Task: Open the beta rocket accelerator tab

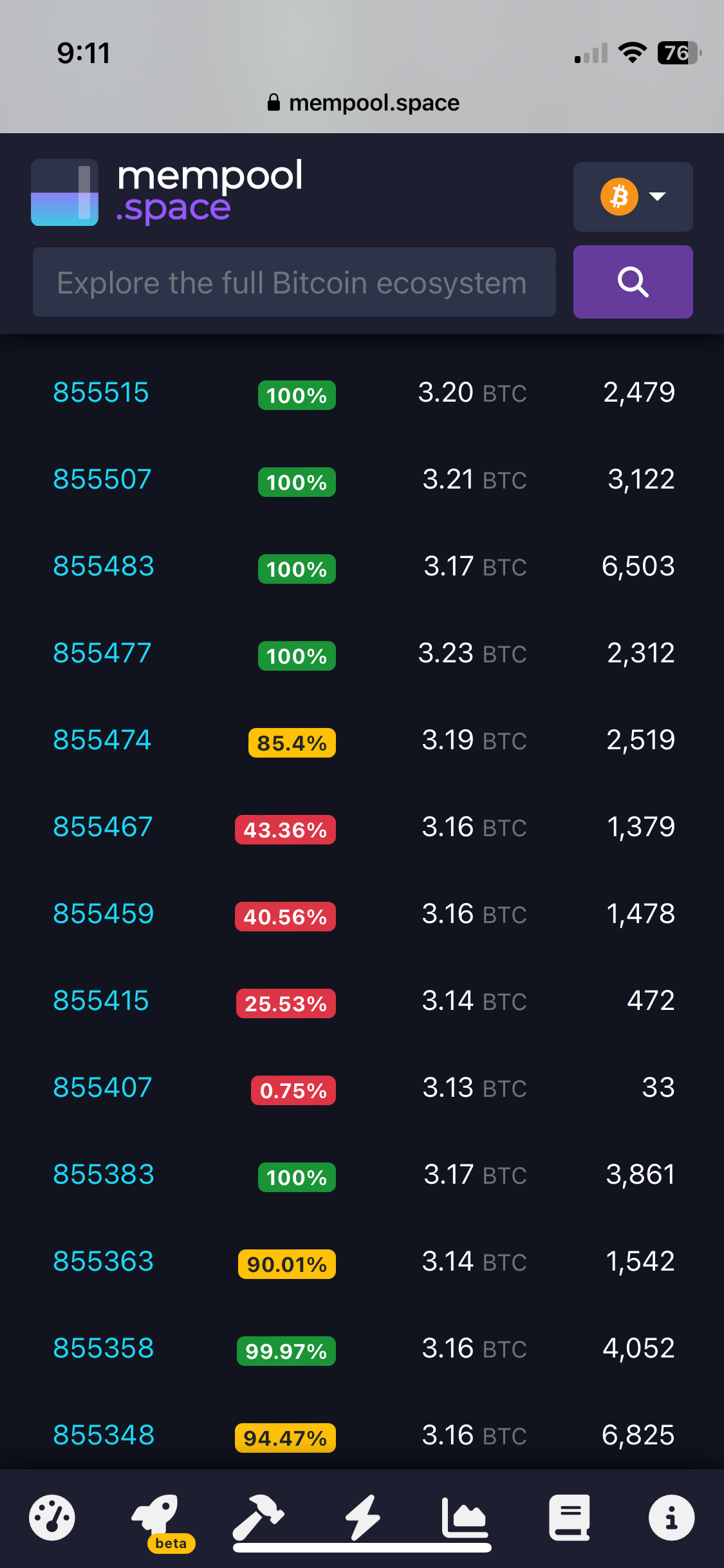Action: pyautogui.click(x=156, y=1518)
